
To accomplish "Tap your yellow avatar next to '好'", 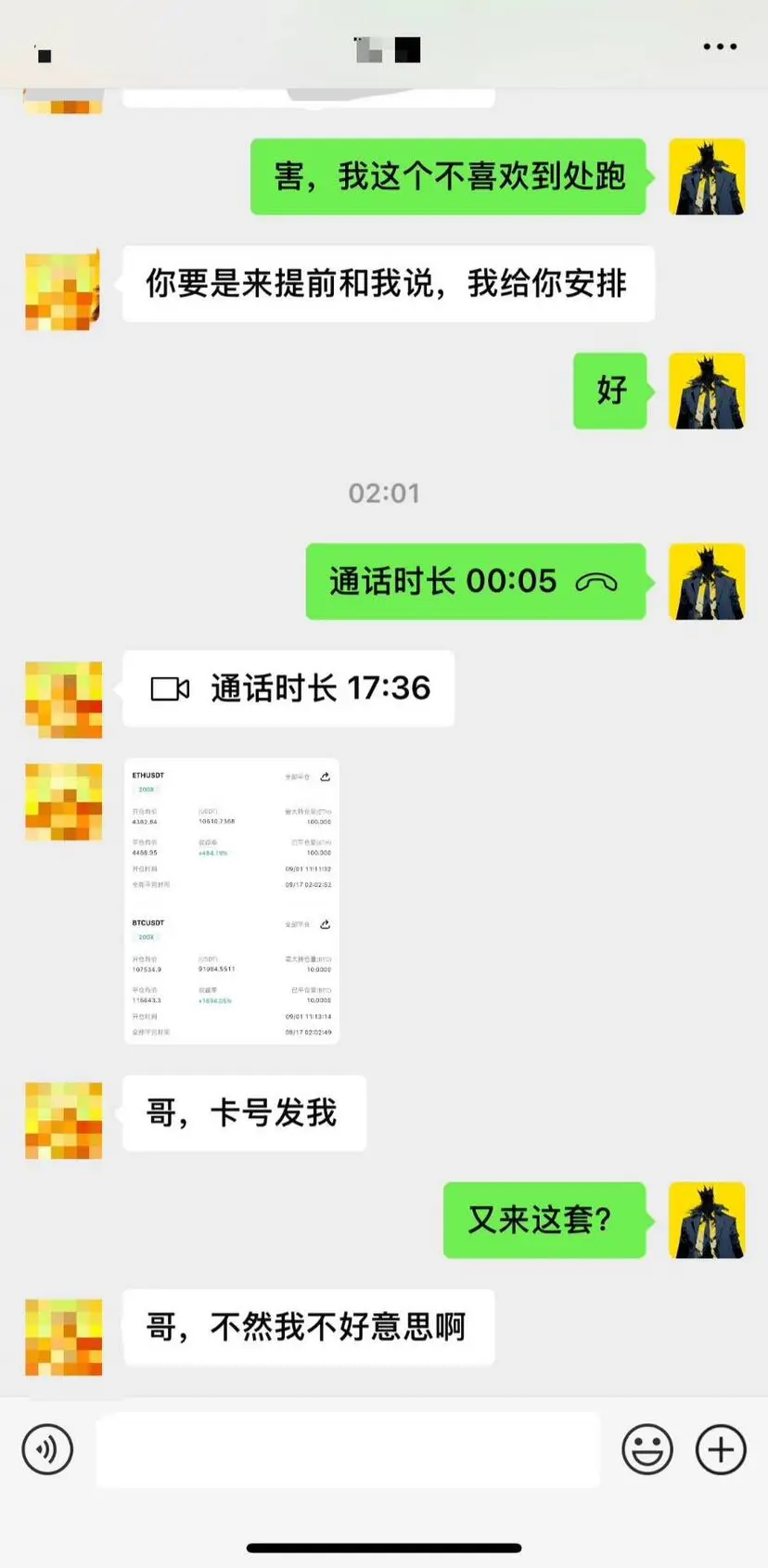I will point(707,392).
